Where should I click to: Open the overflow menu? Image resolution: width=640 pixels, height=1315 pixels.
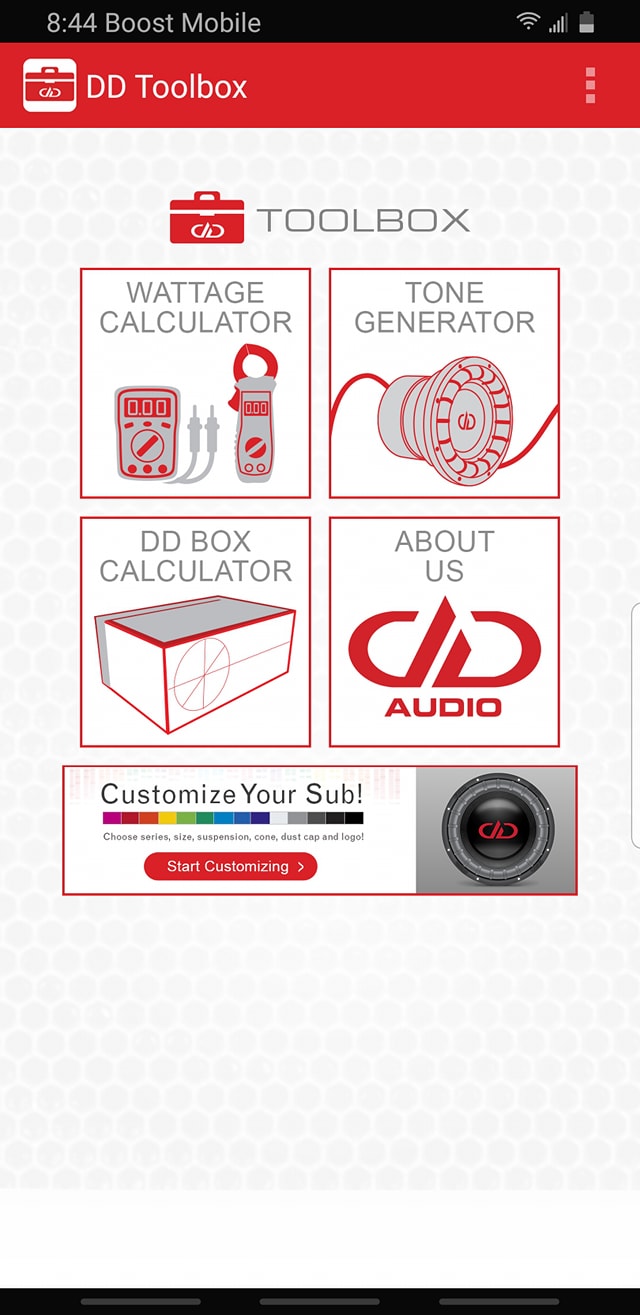tap(590, 86)
